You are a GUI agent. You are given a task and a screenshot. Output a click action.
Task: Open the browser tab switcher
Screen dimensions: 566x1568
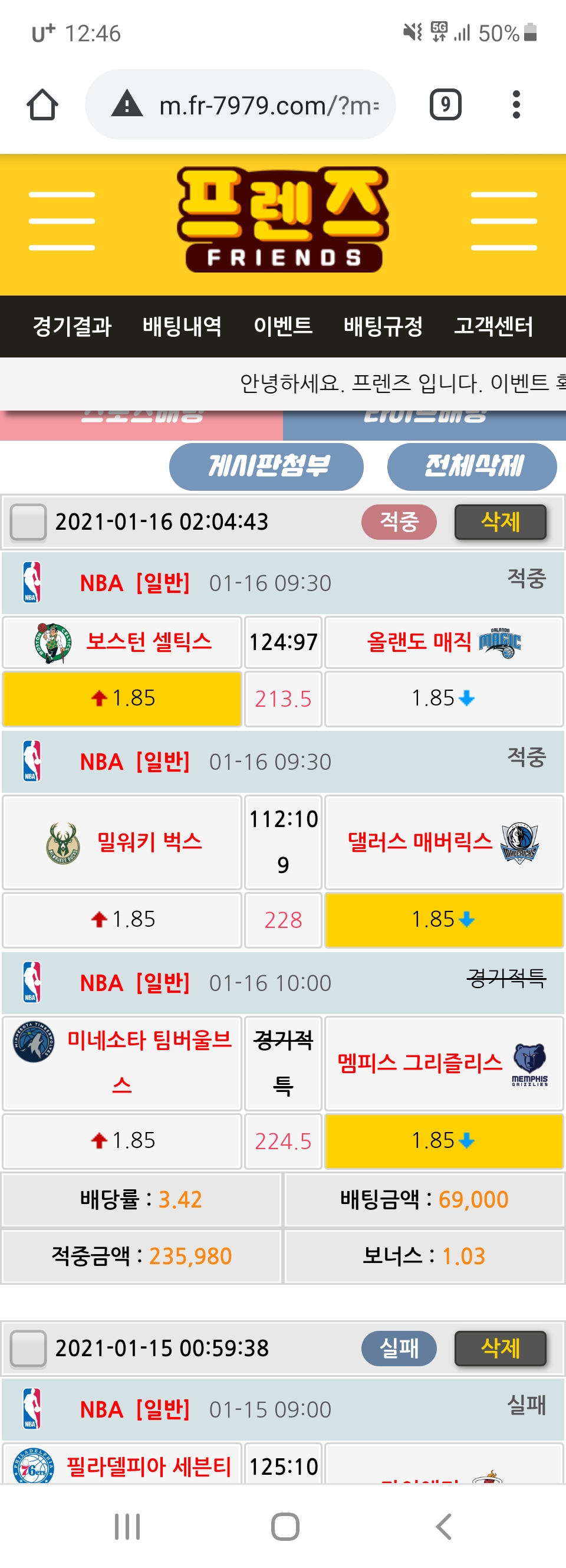click(445, 104)
